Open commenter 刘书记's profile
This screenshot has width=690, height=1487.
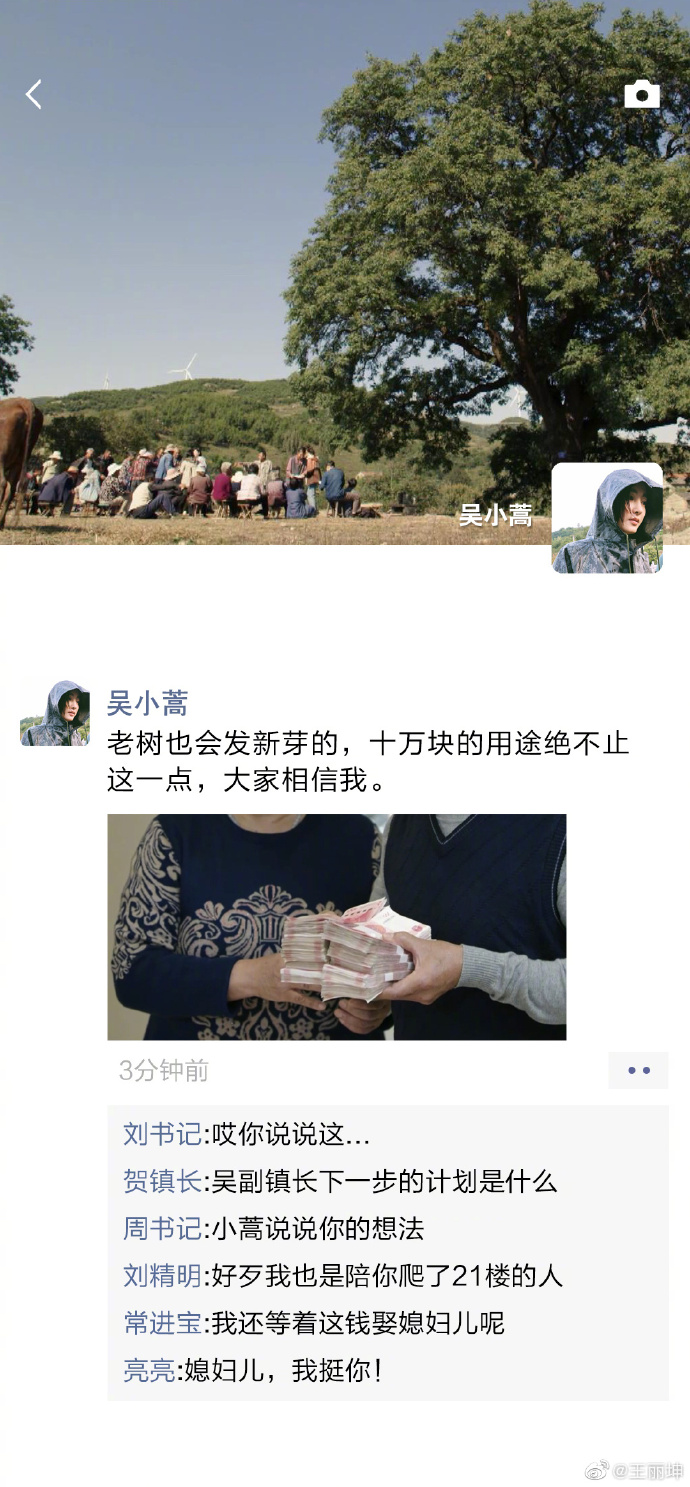(162, 1134)
